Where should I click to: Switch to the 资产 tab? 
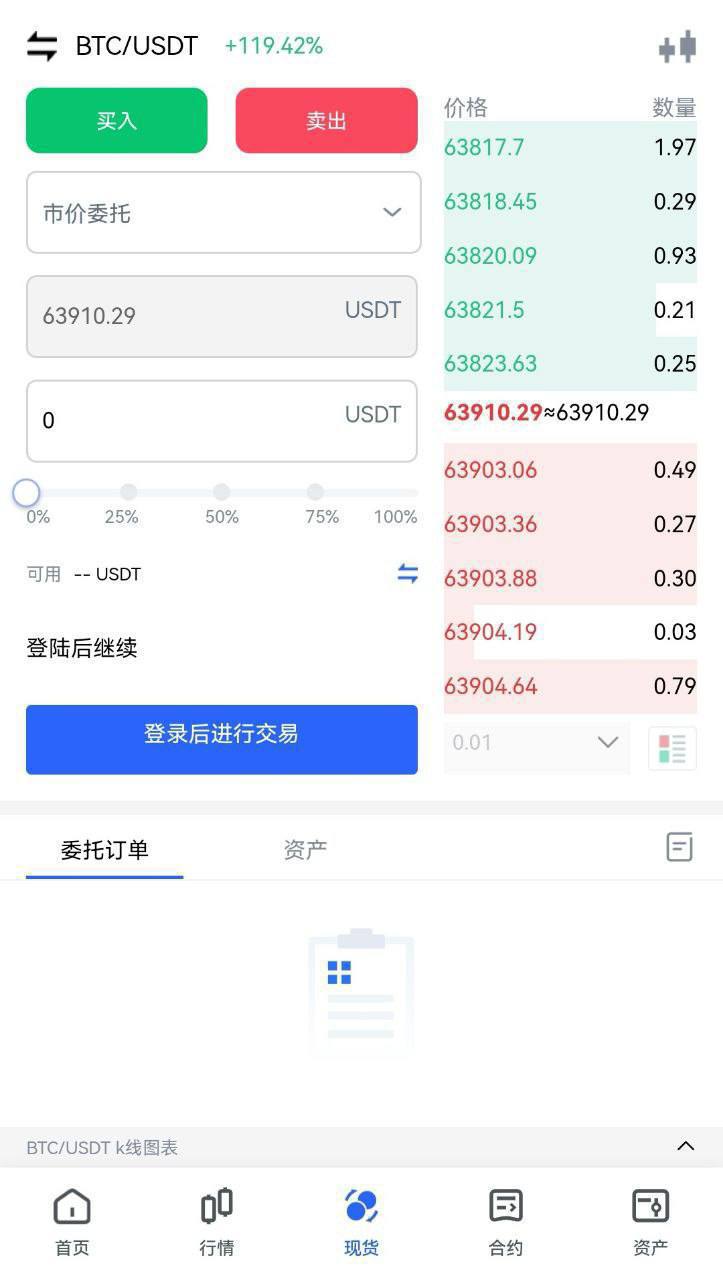coord(305,847)
